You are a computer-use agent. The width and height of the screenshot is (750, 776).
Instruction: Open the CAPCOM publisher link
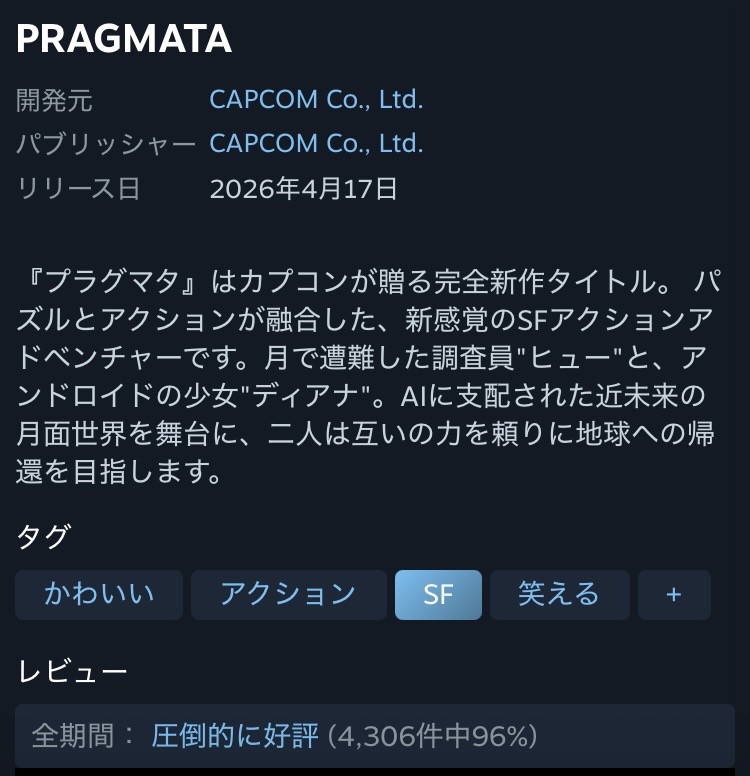[x=316, y=144]
